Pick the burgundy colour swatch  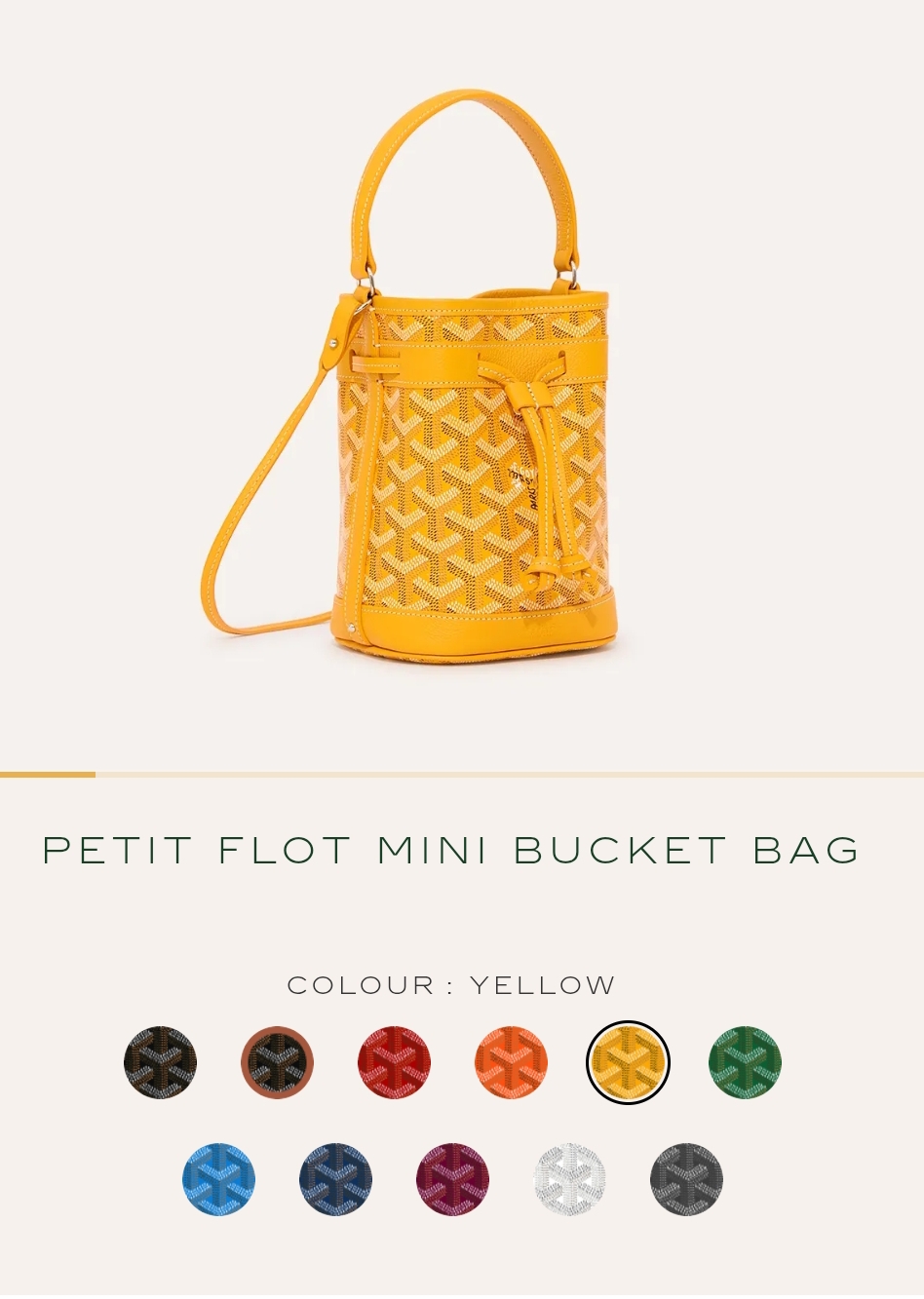click(452, 1179)
